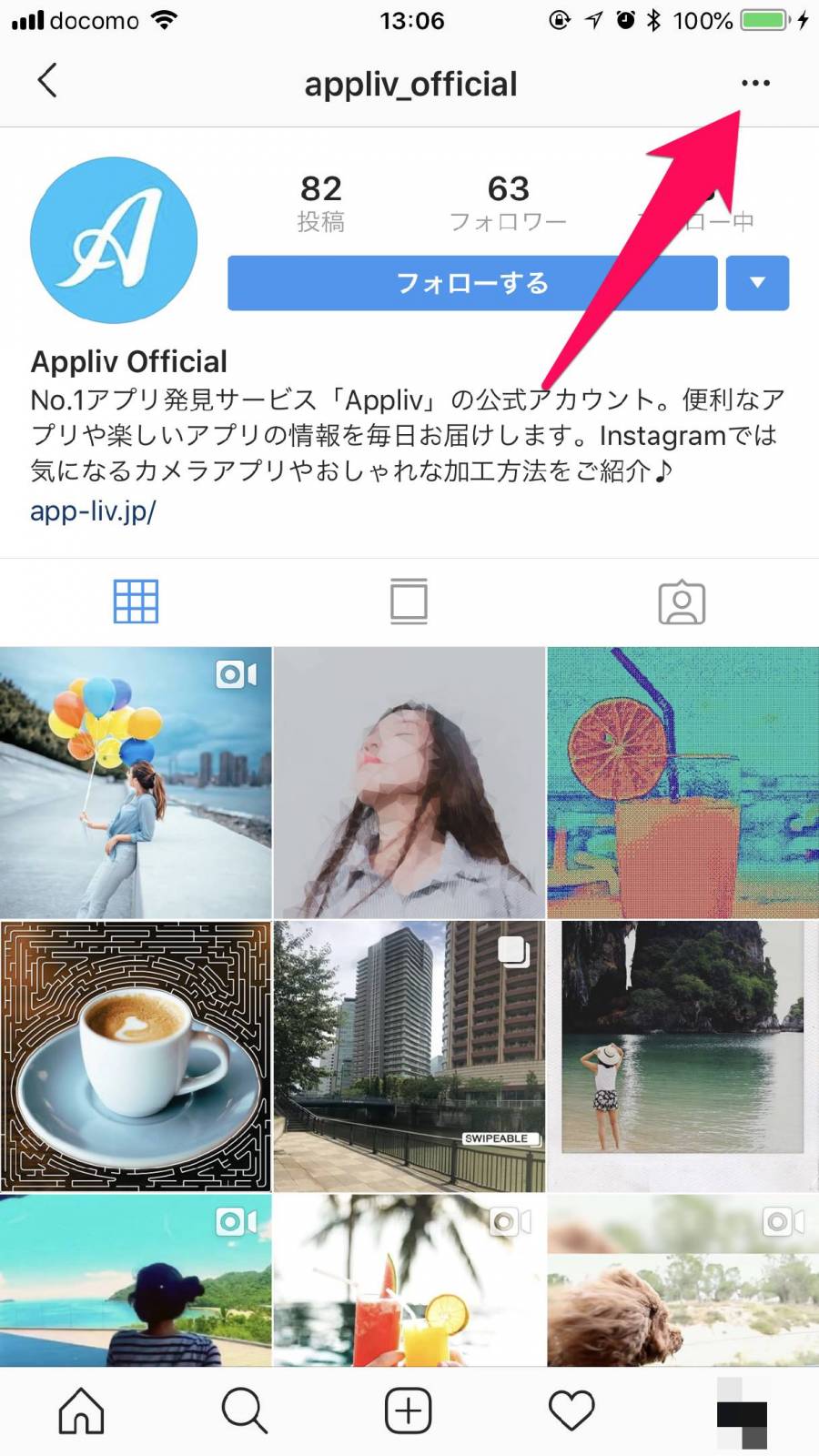Screen dimensions: 819x1456
Task: Open the polygon woman portrait post
Action: click(409, 783)
